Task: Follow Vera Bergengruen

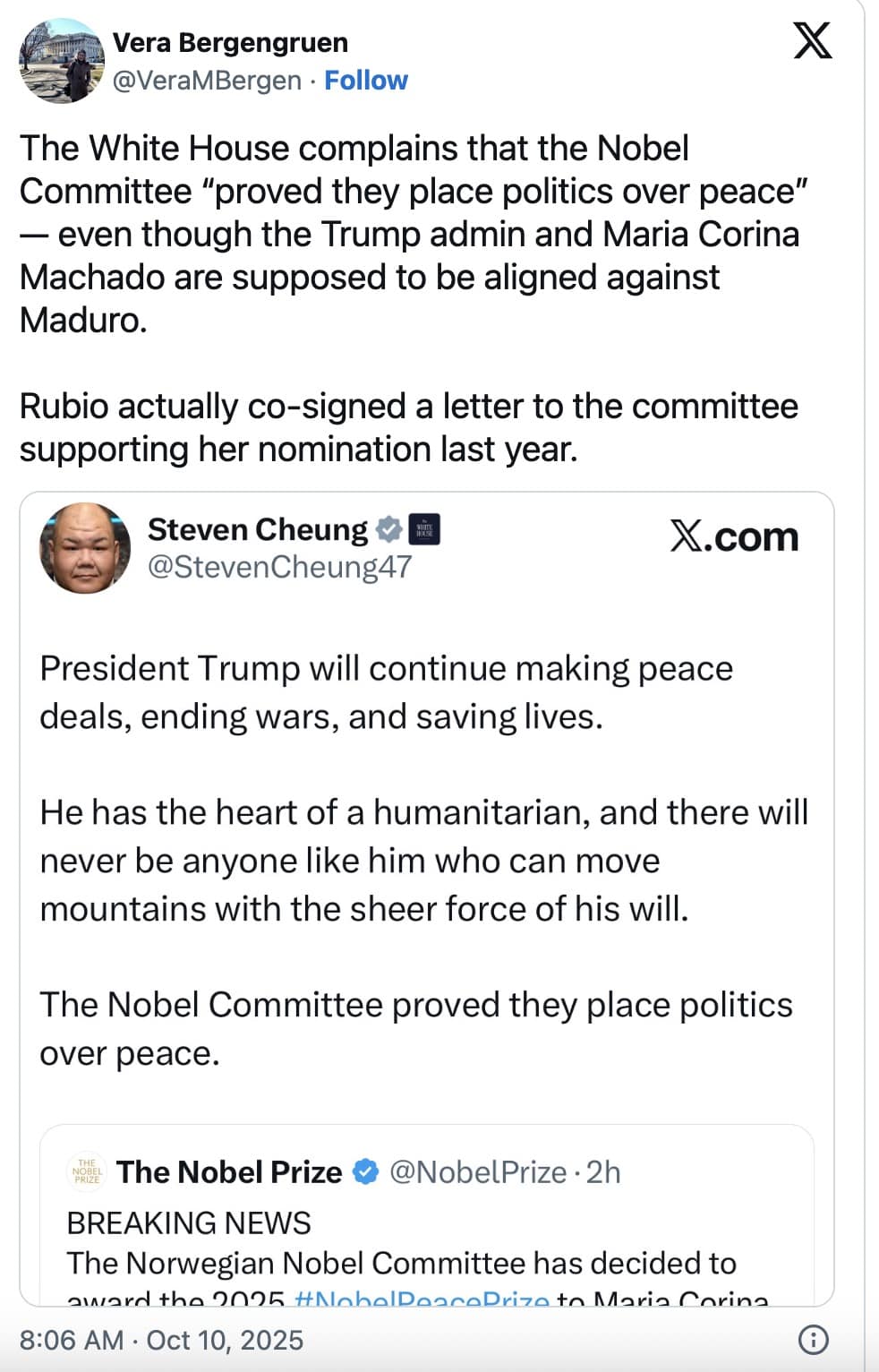Action: click(365, 81)
